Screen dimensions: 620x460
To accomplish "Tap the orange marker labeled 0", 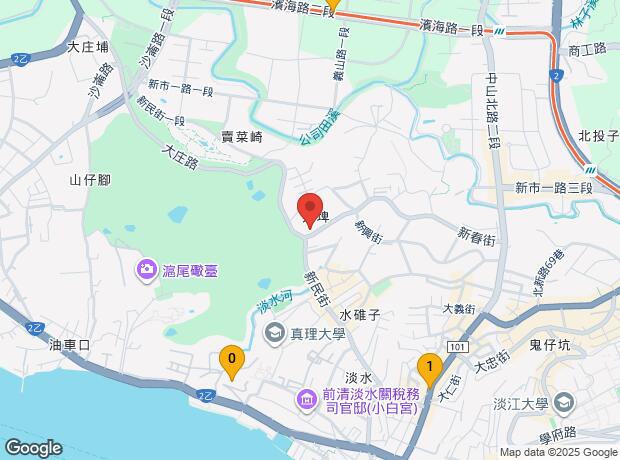I will tap(232, 362).
